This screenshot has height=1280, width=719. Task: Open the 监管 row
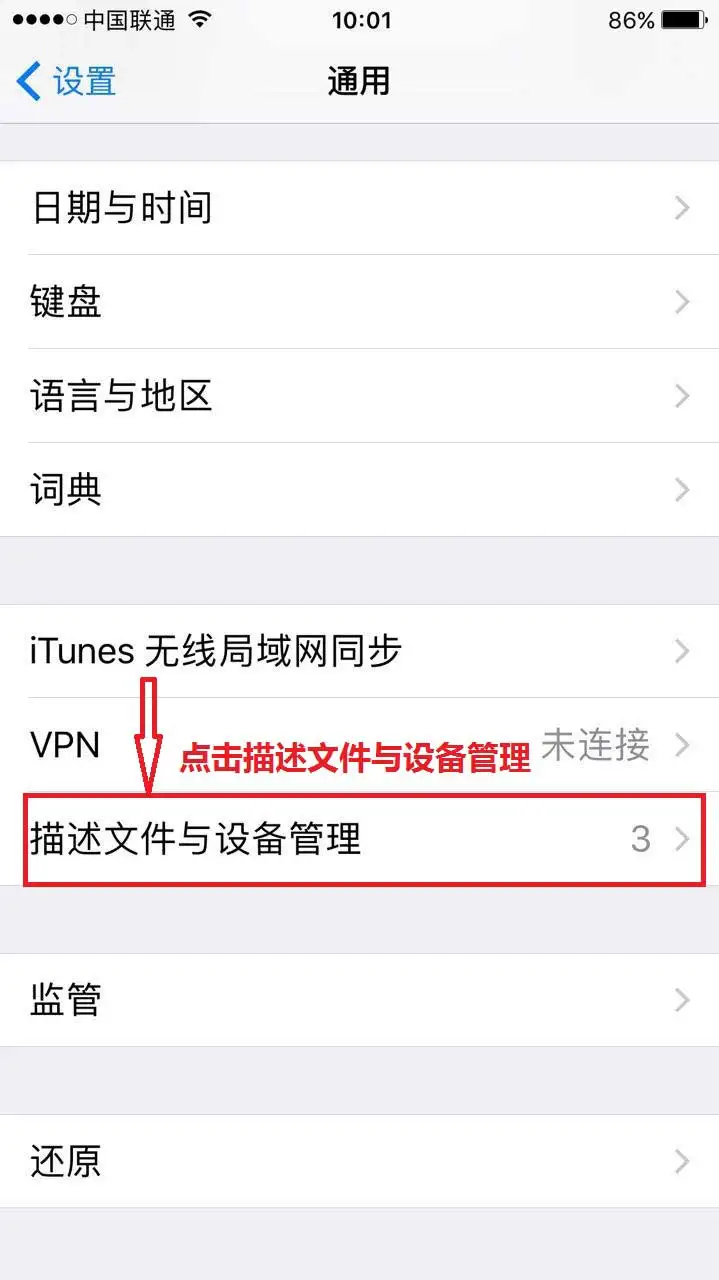(x=359, y=1000)
